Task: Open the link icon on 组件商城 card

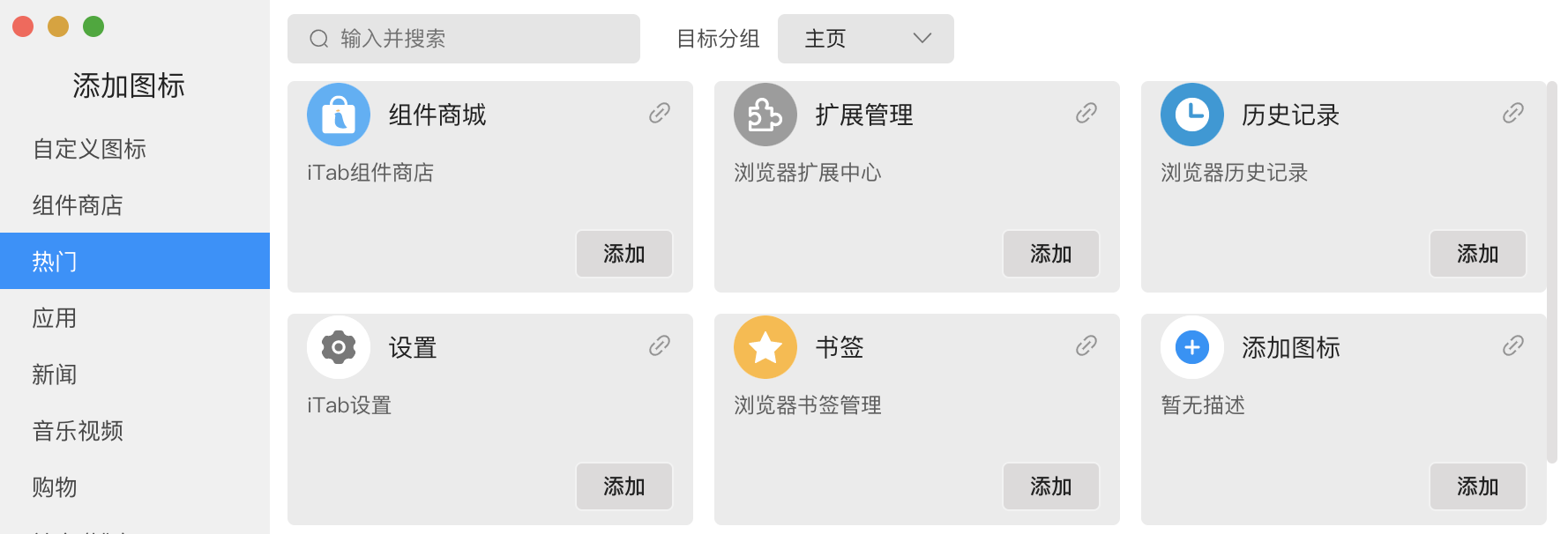Action: click(x=660, y=113)
